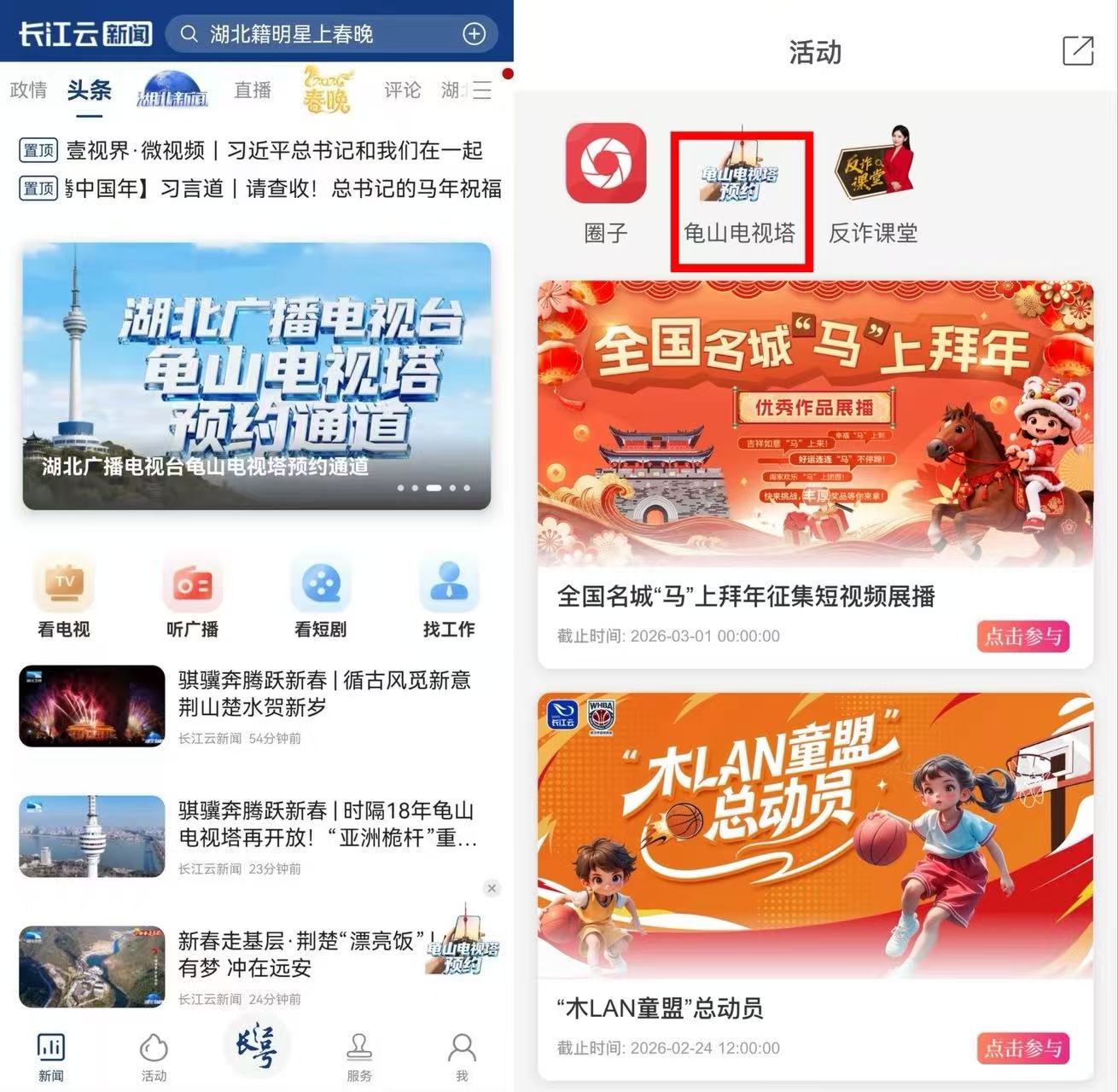The height and width of the screenshot is (1092, 1118).
Task: Open the 龟山电视塔预约通道 banner
Action: click(256, 376)
